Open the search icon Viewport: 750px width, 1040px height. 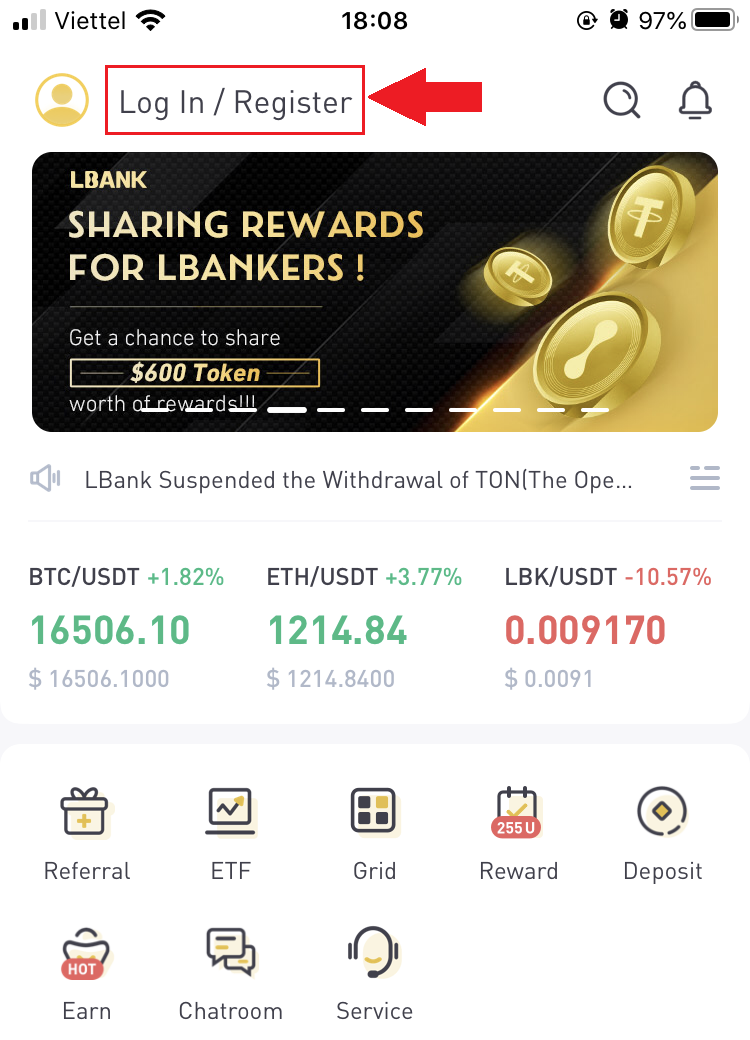(622, 100)
